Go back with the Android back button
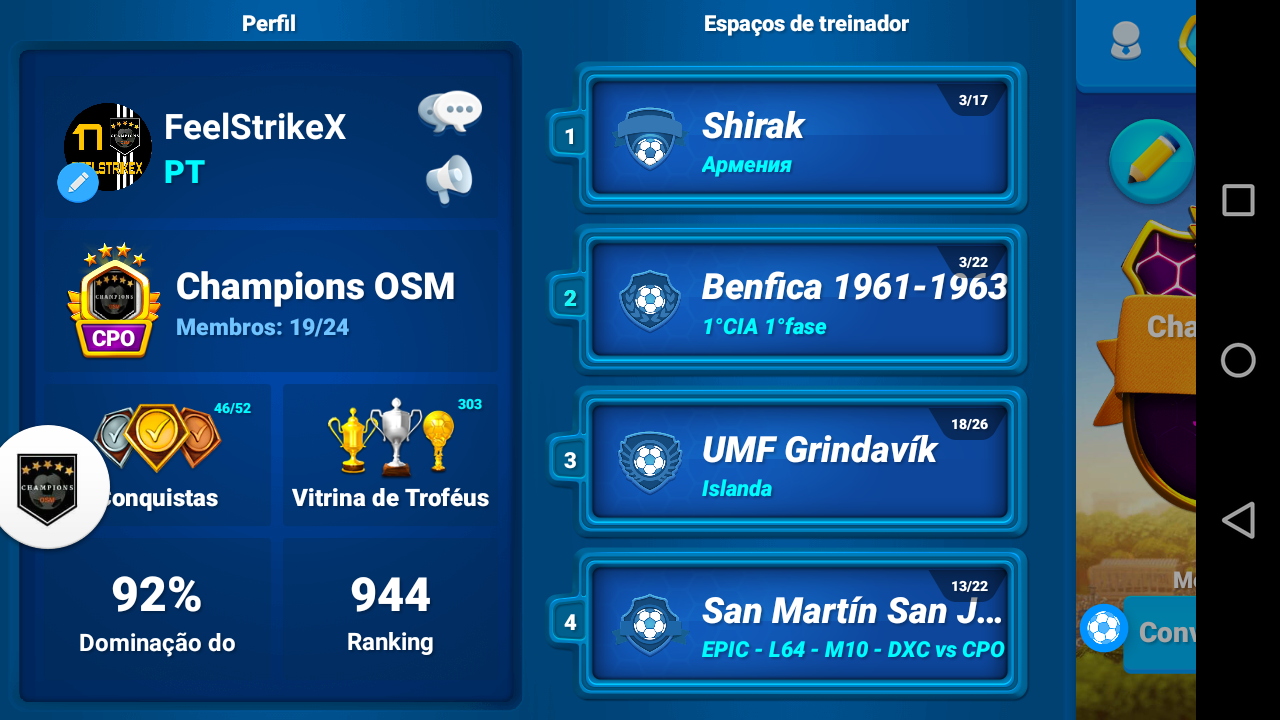 [x=1238, y=521]
